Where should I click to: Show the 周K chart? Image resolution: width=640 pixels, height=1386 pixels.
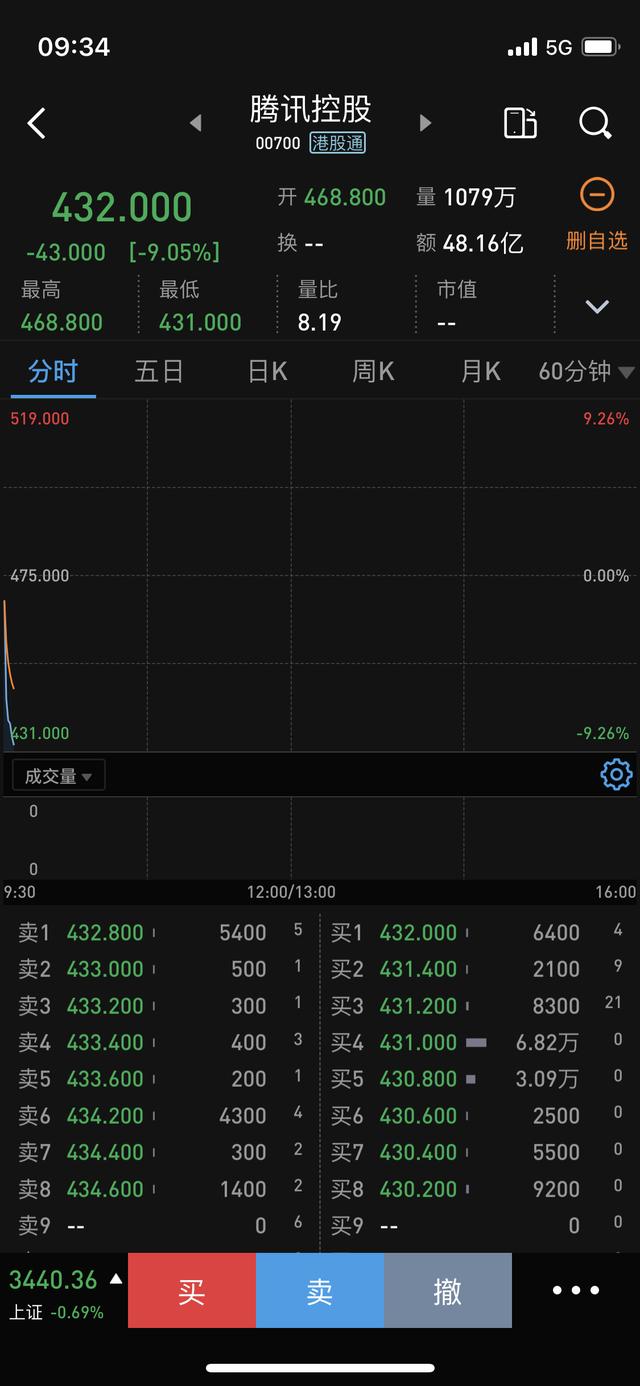373,372
